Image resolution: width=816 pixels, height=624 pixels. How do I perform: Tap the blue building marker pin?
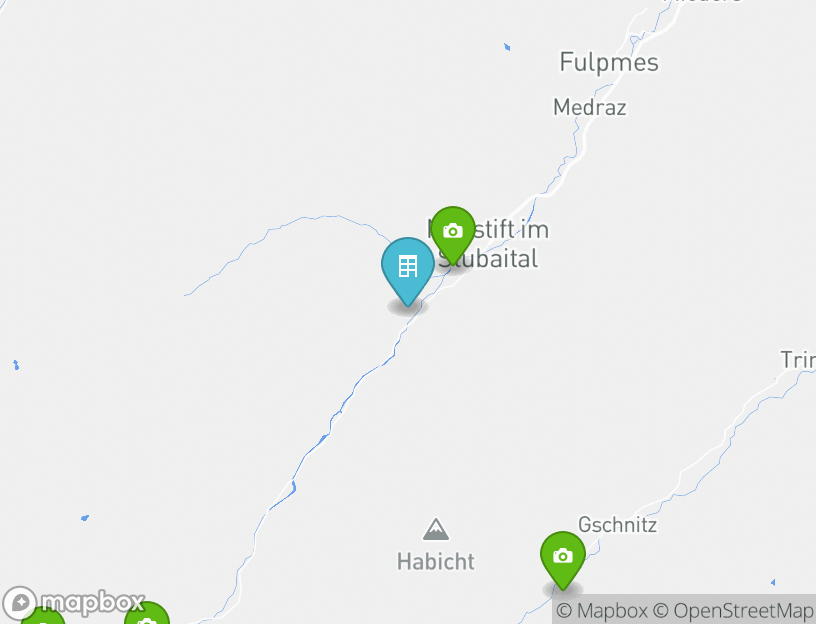point(407,268)
